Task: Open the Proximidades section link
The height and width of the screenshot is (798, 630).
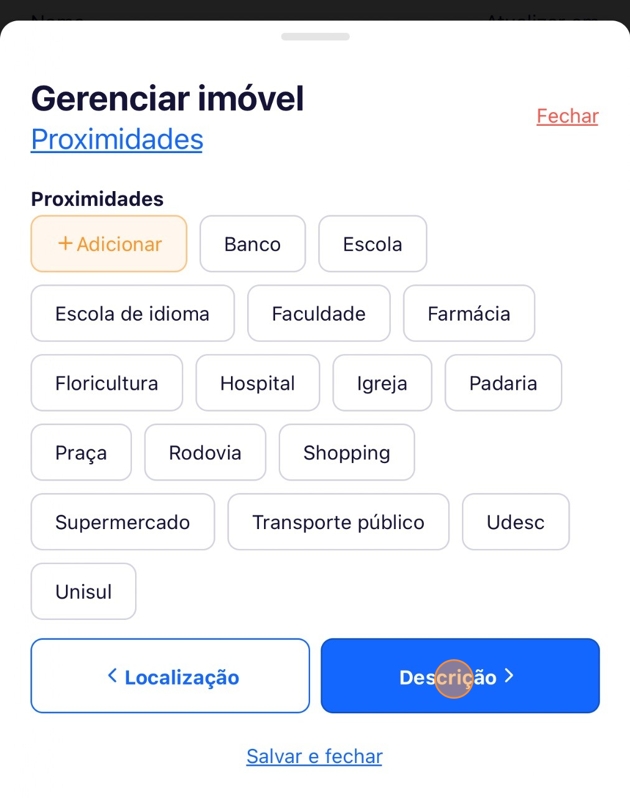Action: [117, 139]
